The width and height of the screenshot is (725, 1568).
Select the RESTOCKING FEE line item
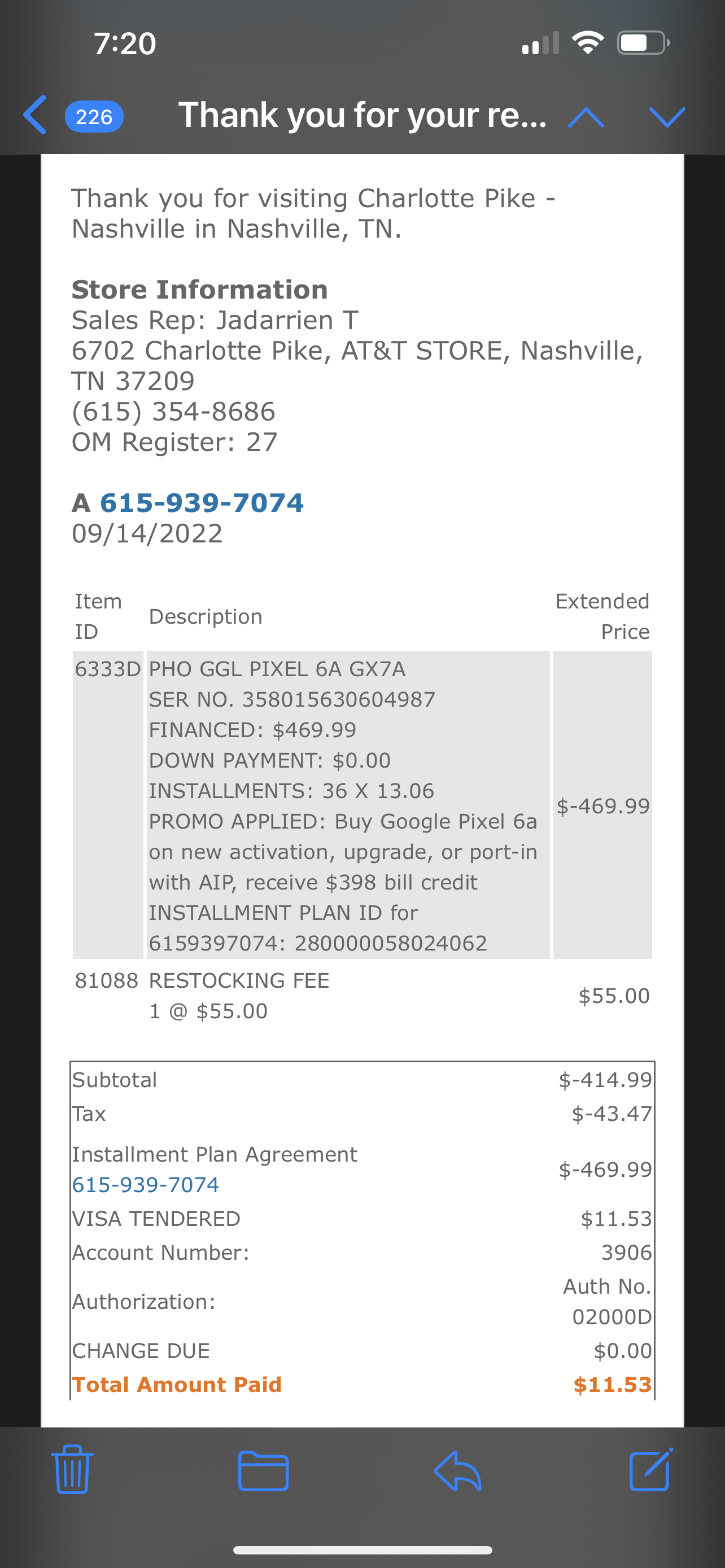[x=239, y=980]
